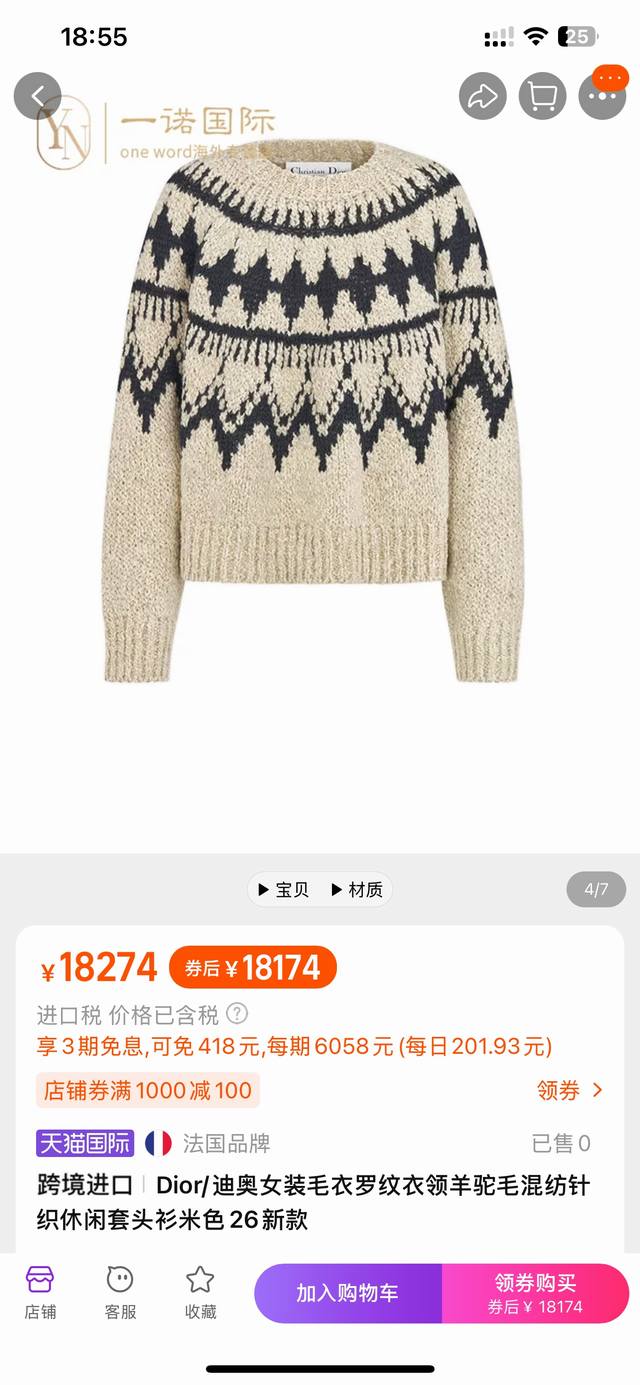Buy now with 领券购买

(x=535, y=1293)
